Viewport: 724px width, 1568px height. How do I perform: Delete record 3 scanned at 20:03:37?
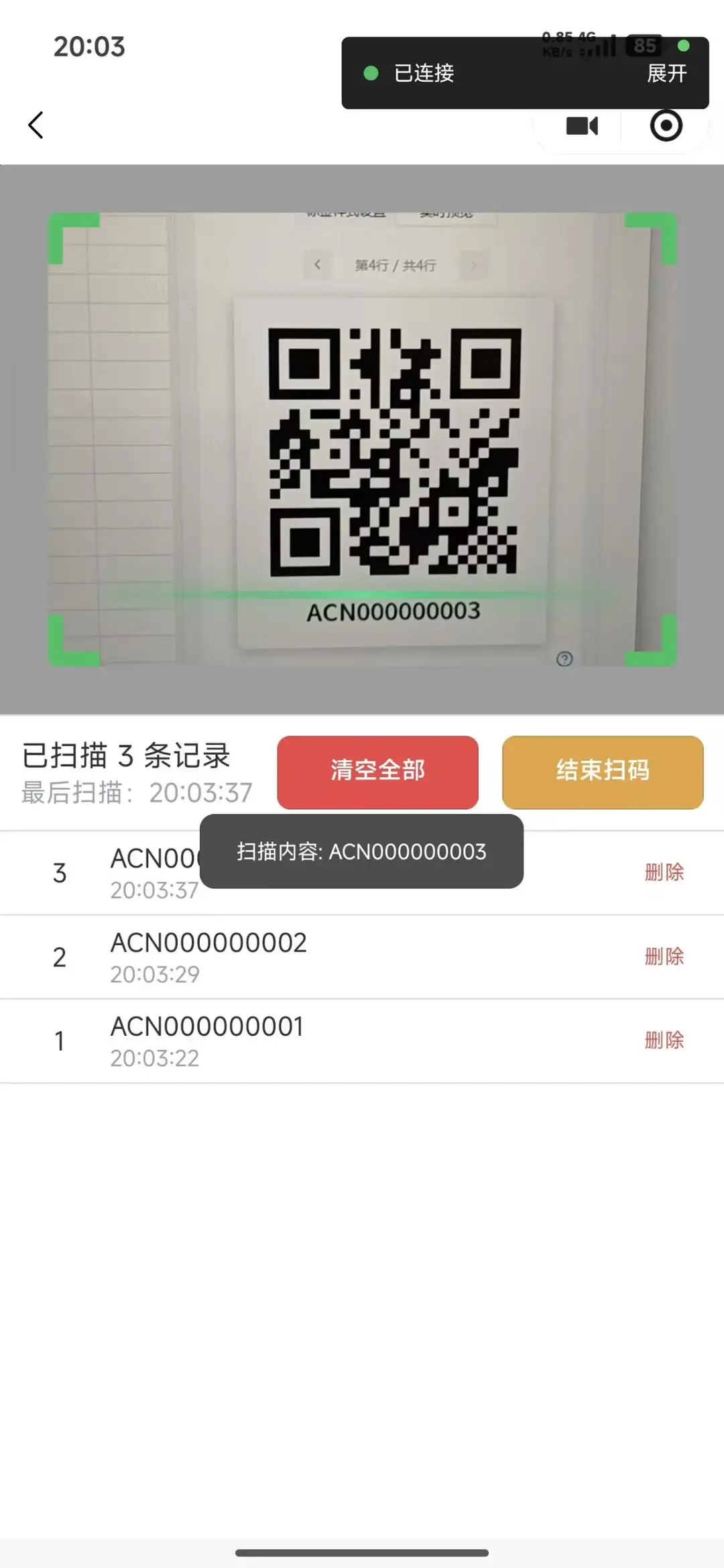coord(664,872)
